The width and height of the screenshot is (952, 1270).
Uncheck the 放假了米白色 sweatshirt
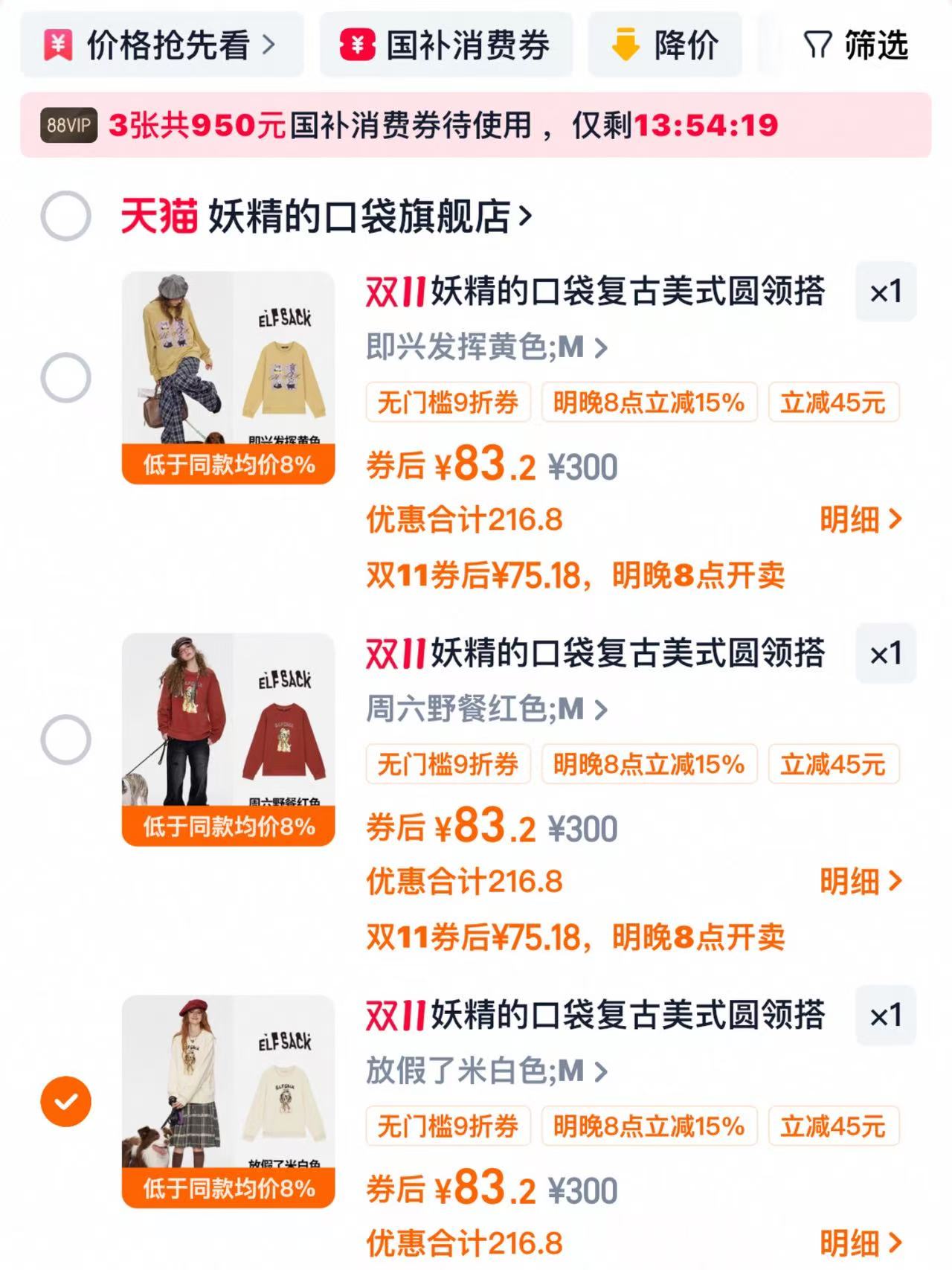click(x=65, y=1101)
